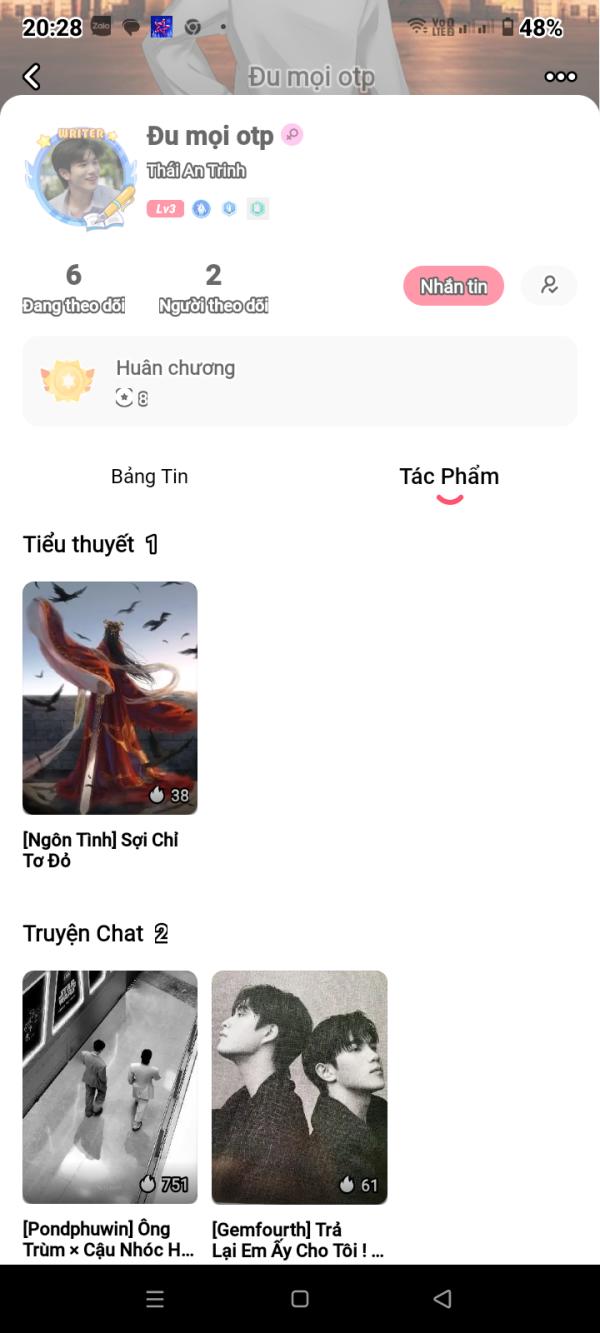This screenshot has width=600, height=1333.
Task: Open Pondphuwin chat story Ông Trùm
Action: [x=110, y=1115]
